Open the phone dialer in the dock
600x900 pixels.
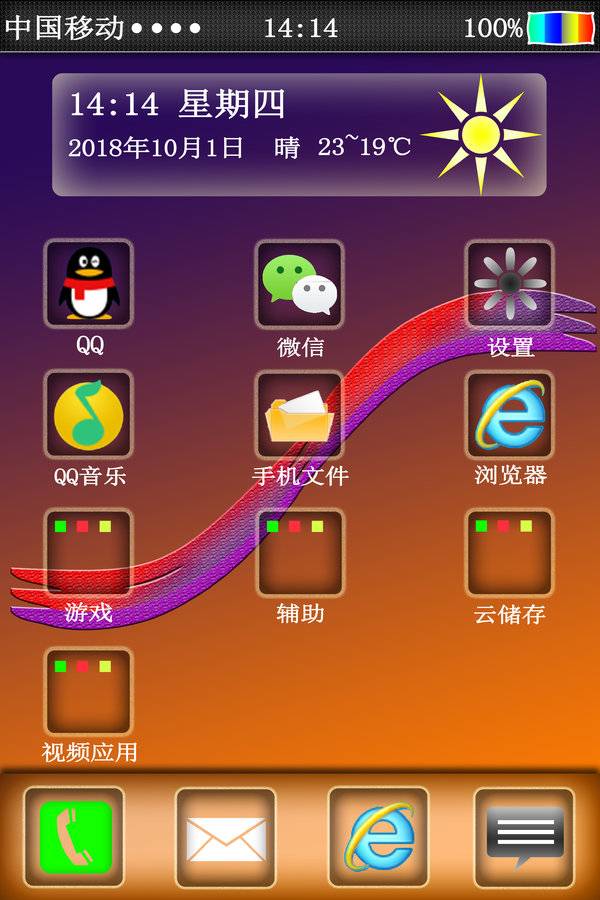tap(74, 837)
